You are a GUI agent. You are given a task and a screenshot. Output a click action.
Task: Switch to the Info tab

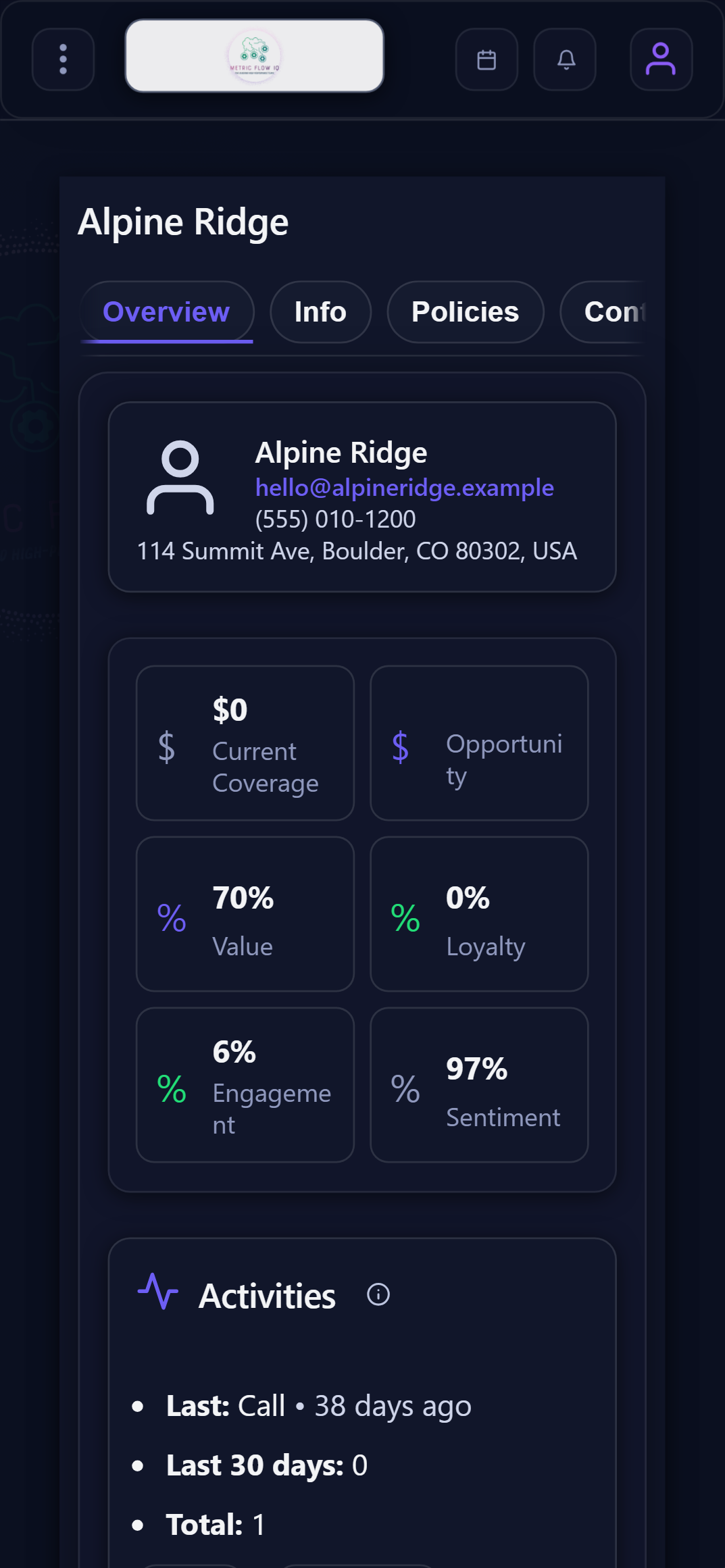click(320, 312)
